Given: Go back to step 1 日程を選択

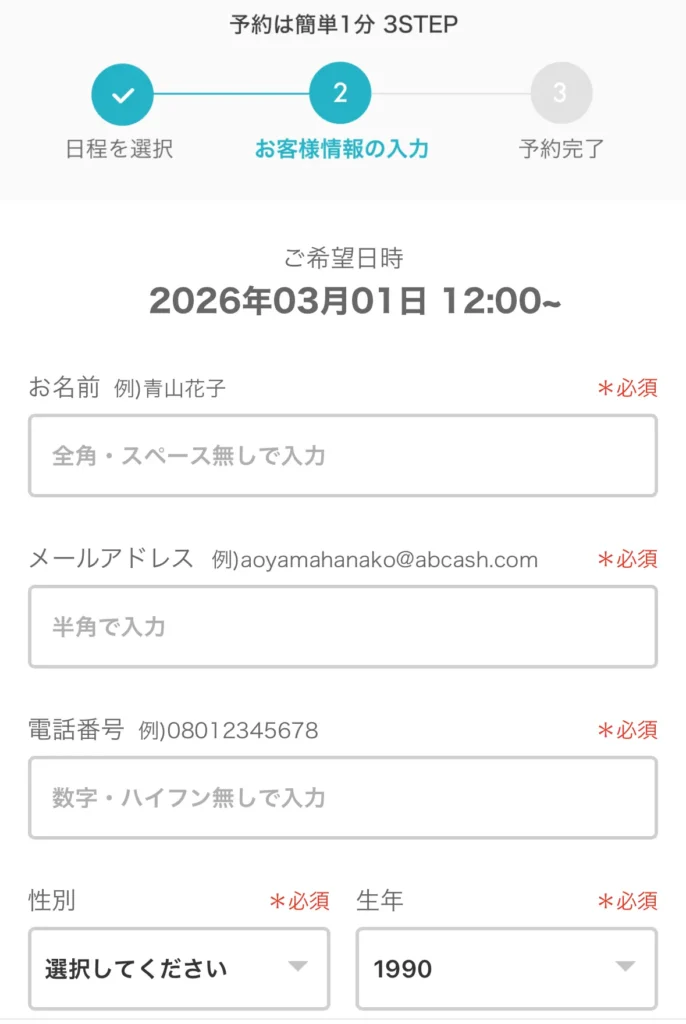Looking at the screenshot, I should point(122,95).
